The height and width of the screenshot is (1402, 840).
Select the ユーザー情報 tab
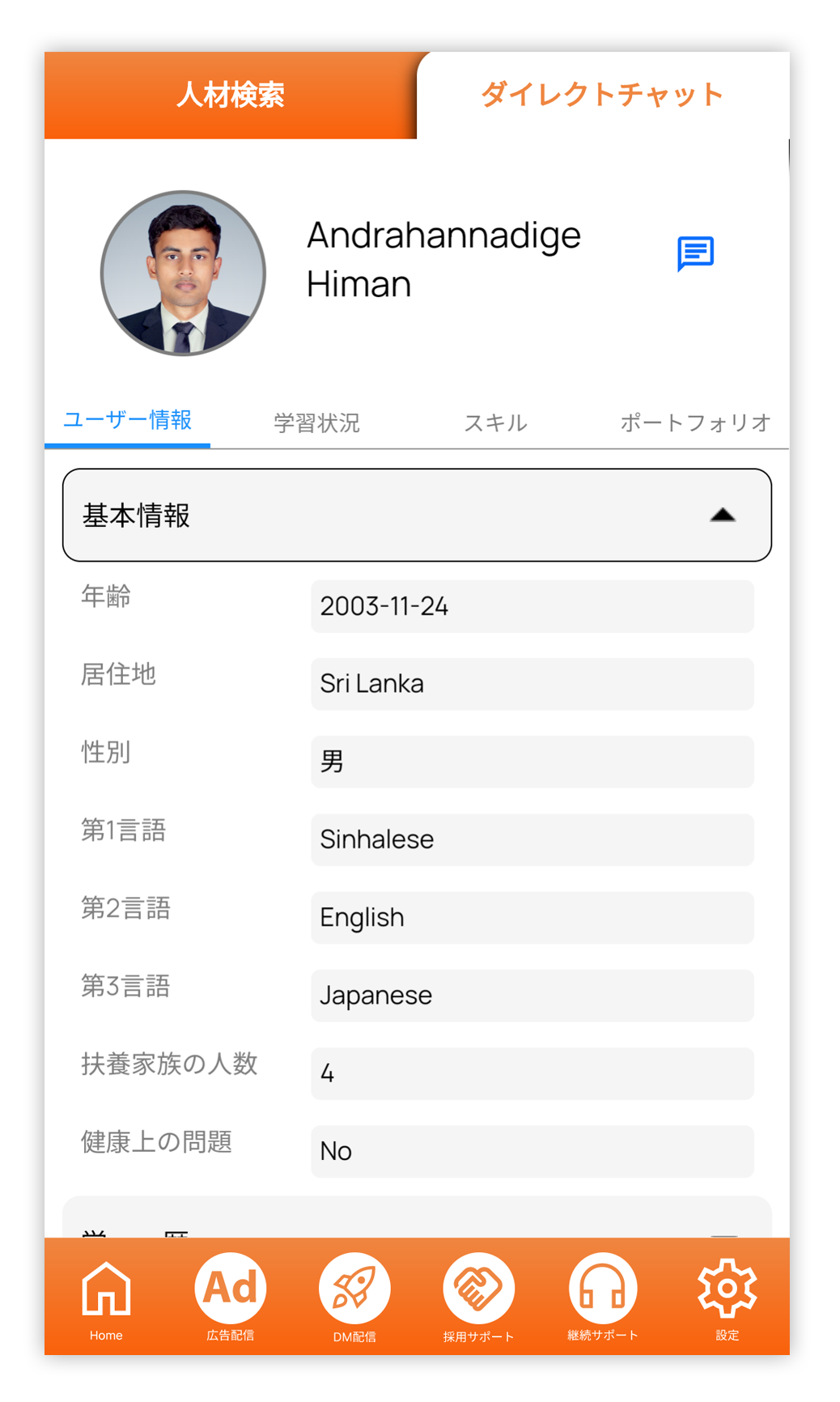(128, 421)
